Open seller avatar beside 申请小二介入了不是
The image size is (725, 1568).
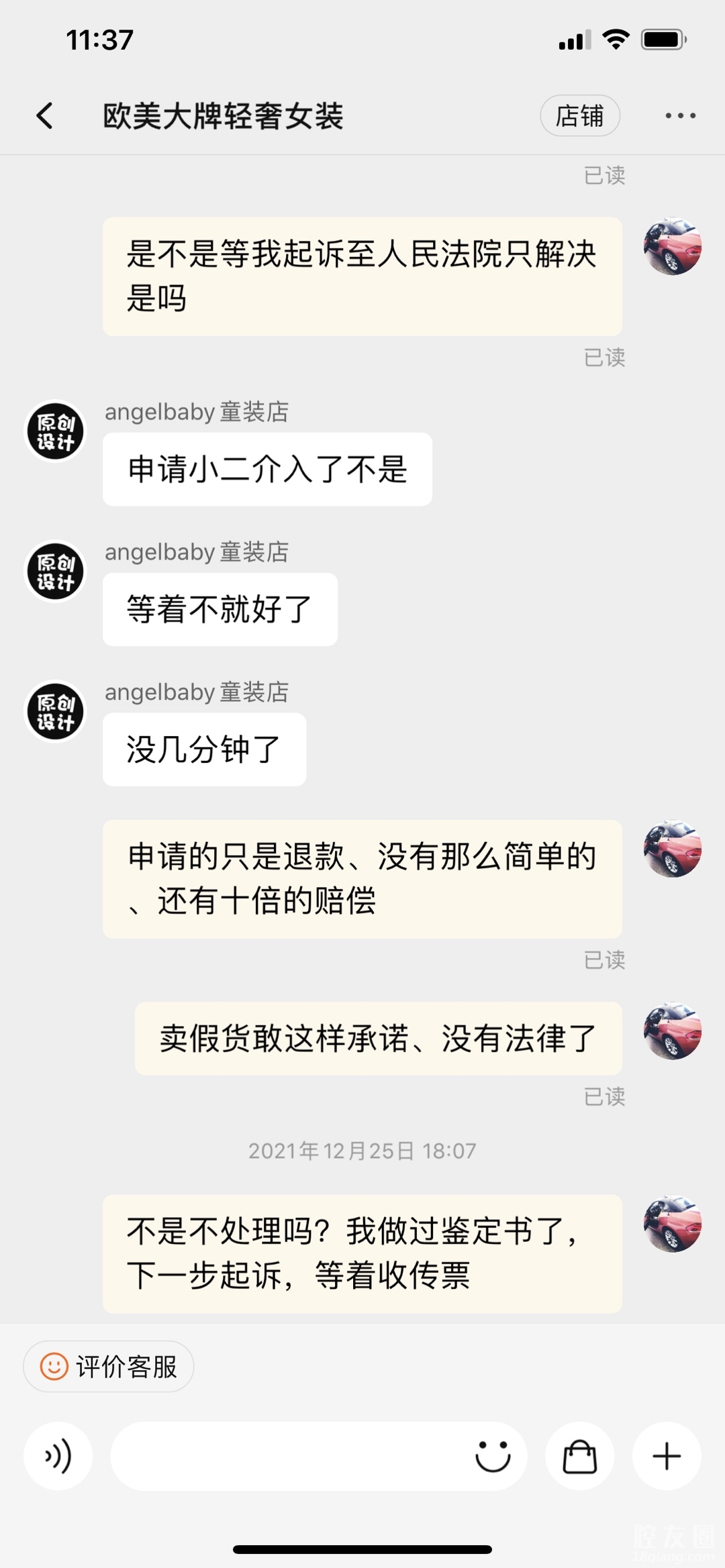(x=56, y=431)
